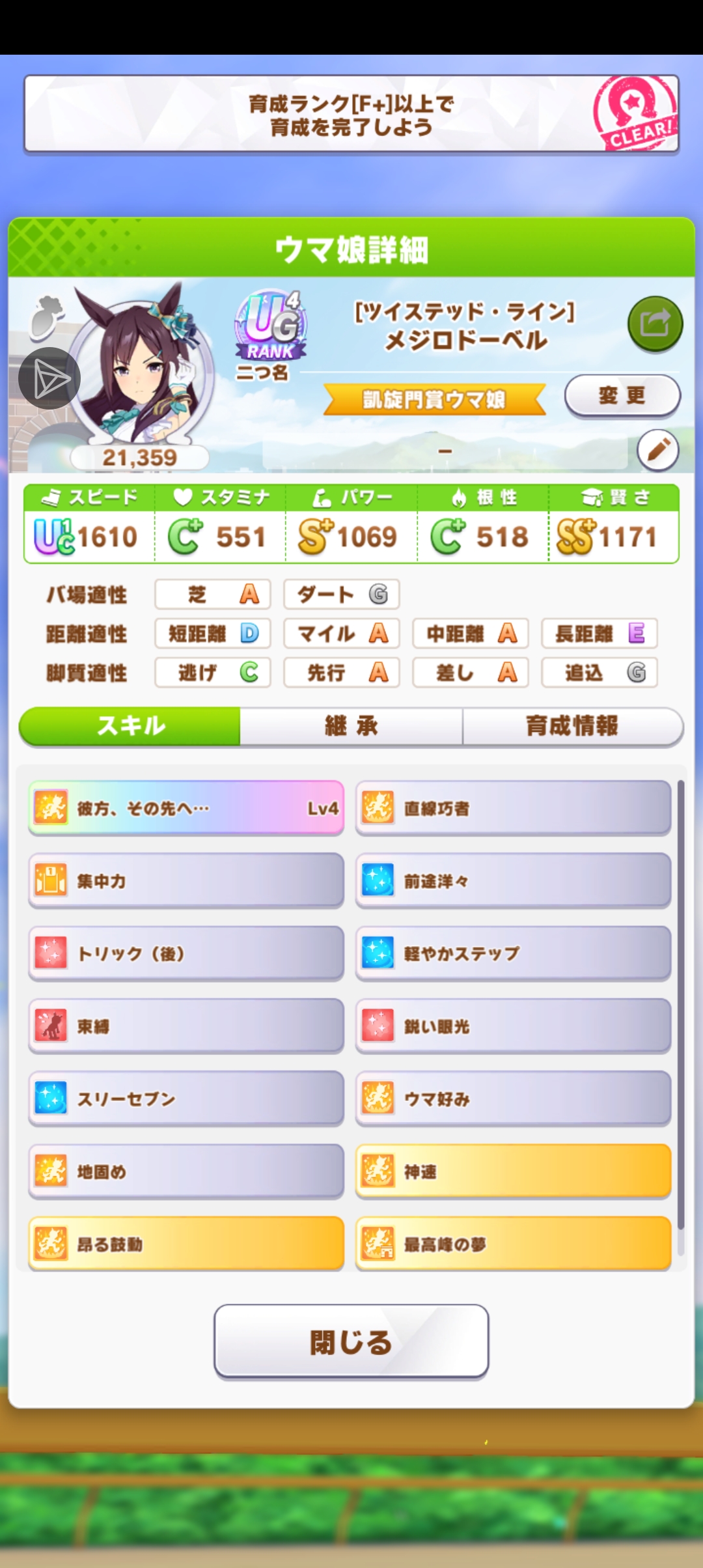Check the 鋭い眼光 skill
Image resolution: width=703 pixels, height=1568 pixels.
tap(513, 1027)
